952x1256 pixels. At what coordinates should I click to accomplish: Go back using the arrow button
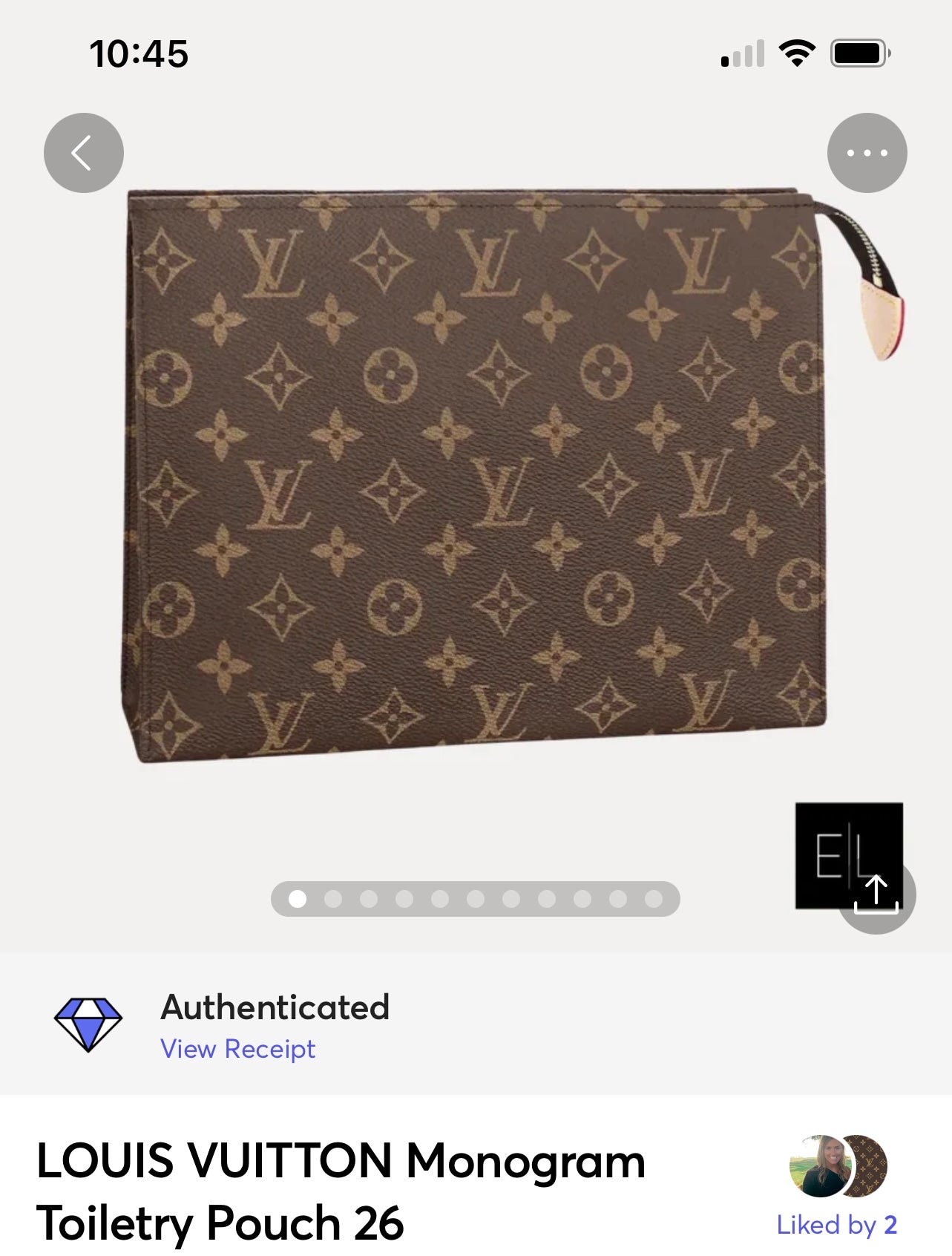[83, 153]
